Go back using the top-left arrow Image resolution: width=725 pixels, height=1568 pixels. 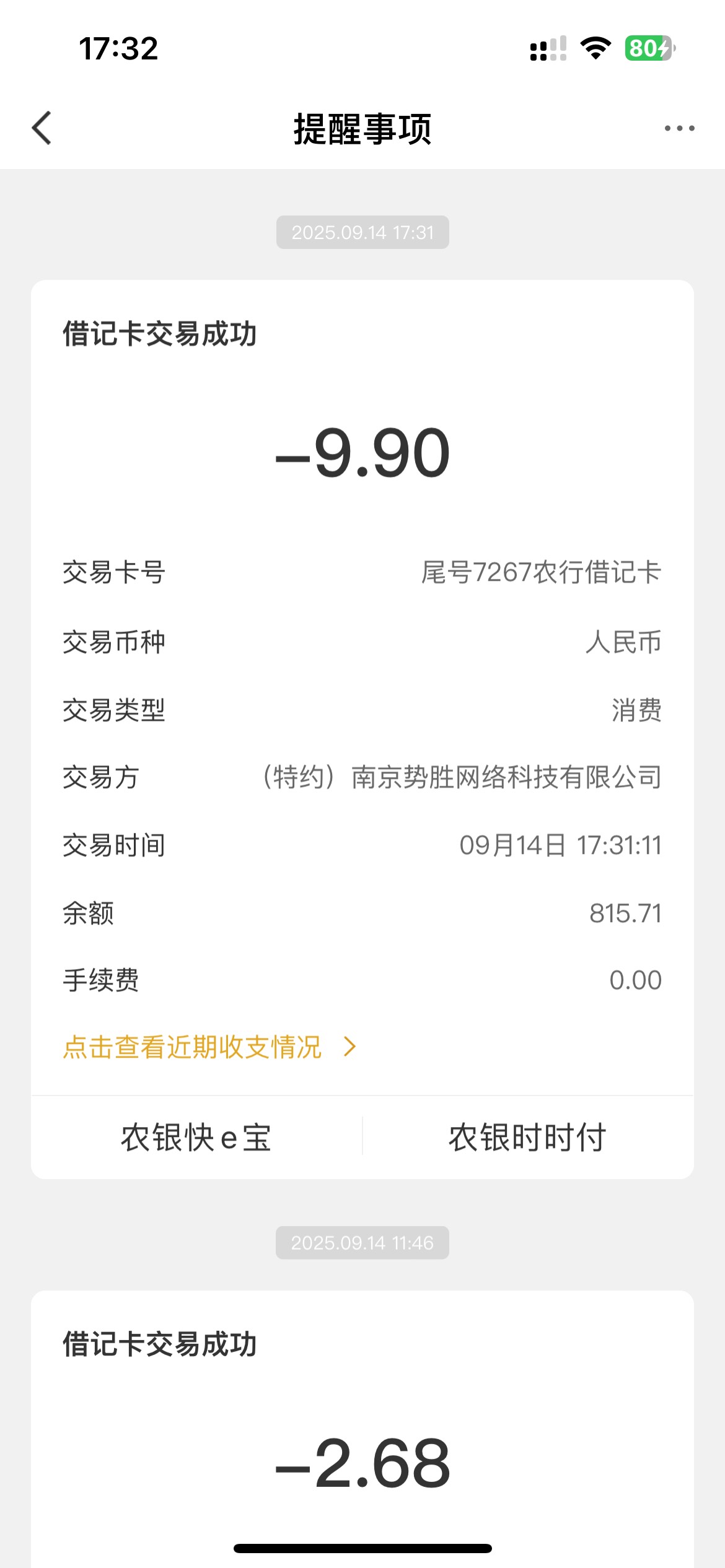(x=42, y=128)
